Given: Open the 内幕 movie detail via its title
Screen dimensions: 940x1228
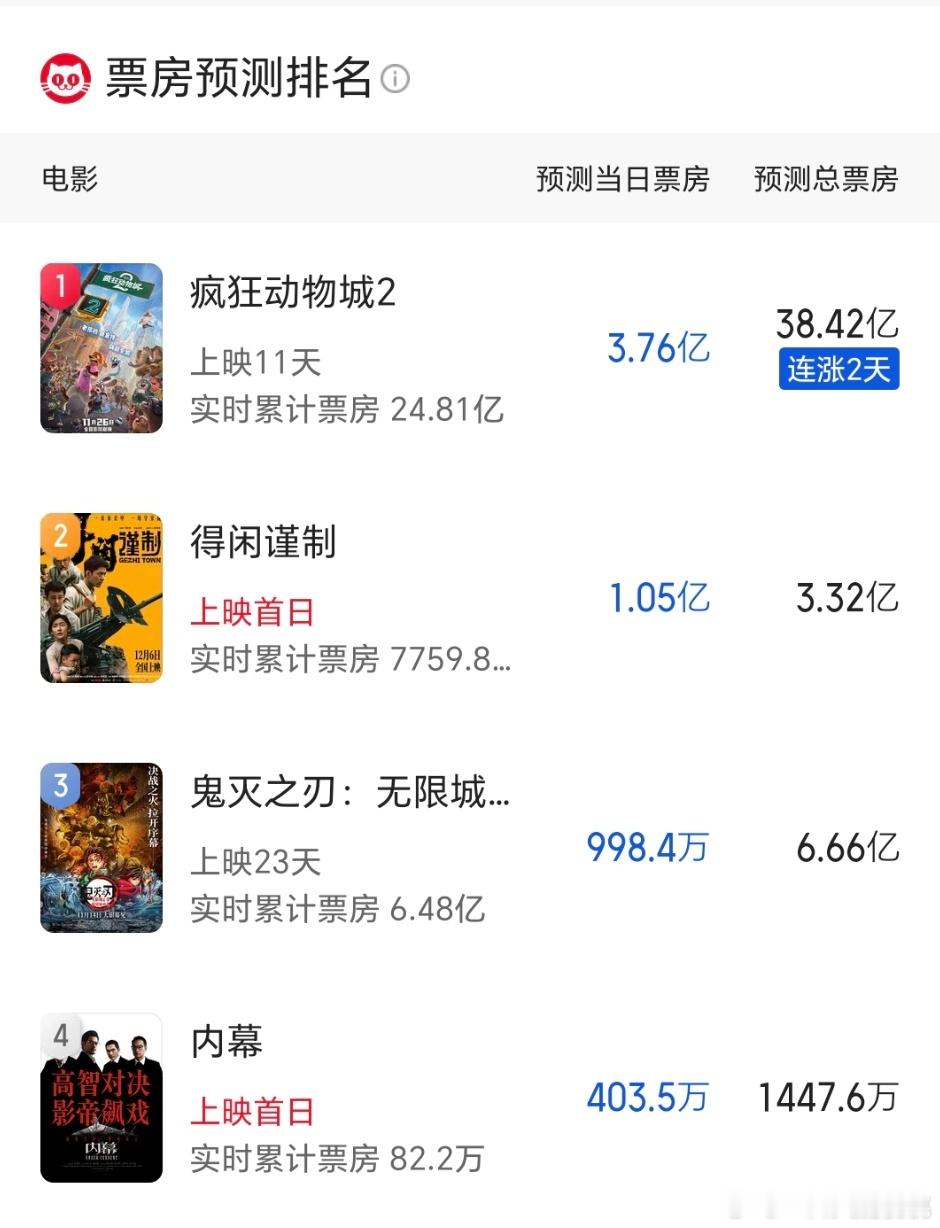Looking at the screenshot, I should pyautogui.click(x=222, y=1042).
